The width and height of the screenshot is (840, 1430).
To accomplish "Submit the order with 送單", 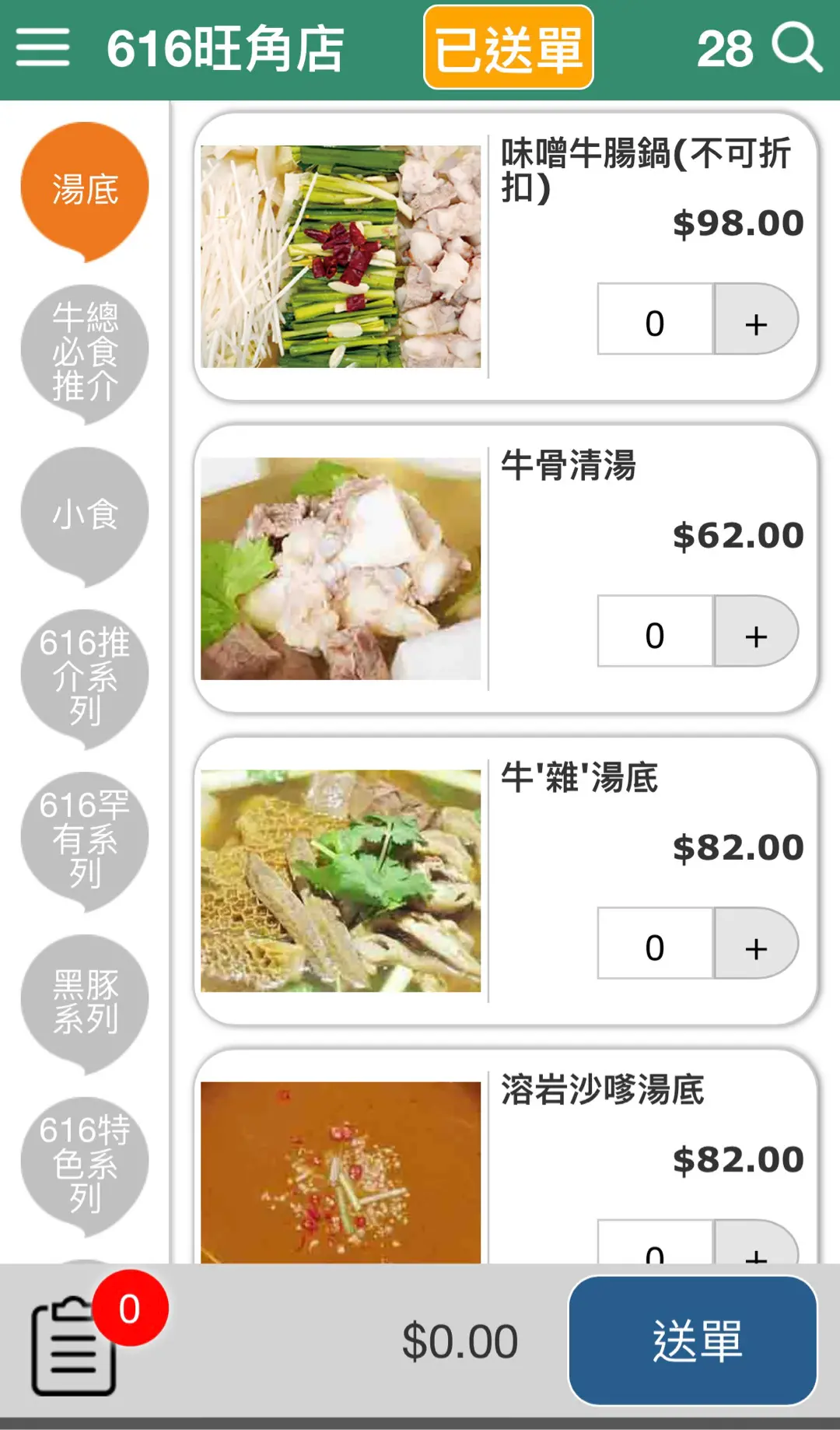I will tap(693, 1341).
